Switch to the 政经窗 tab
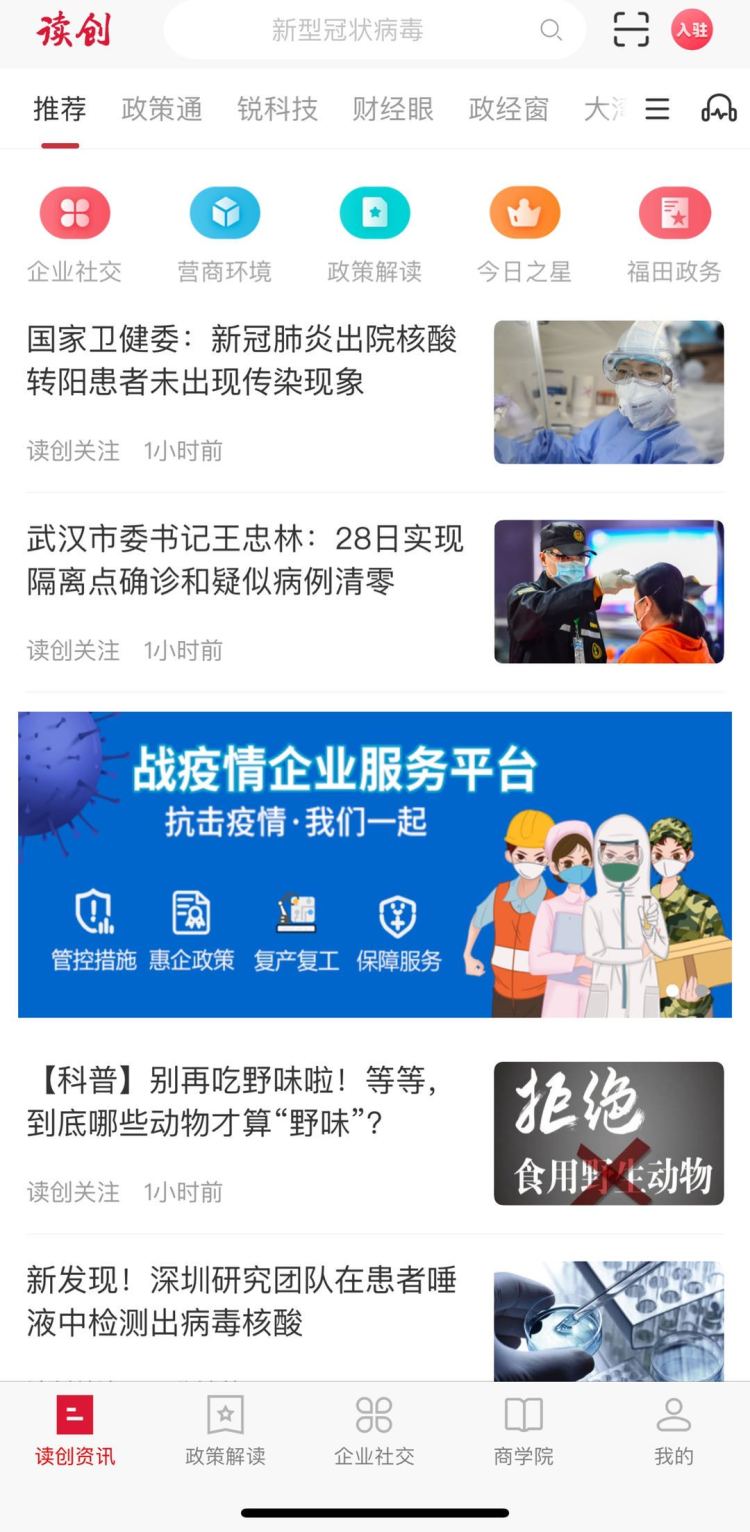 tap(509, 109)
